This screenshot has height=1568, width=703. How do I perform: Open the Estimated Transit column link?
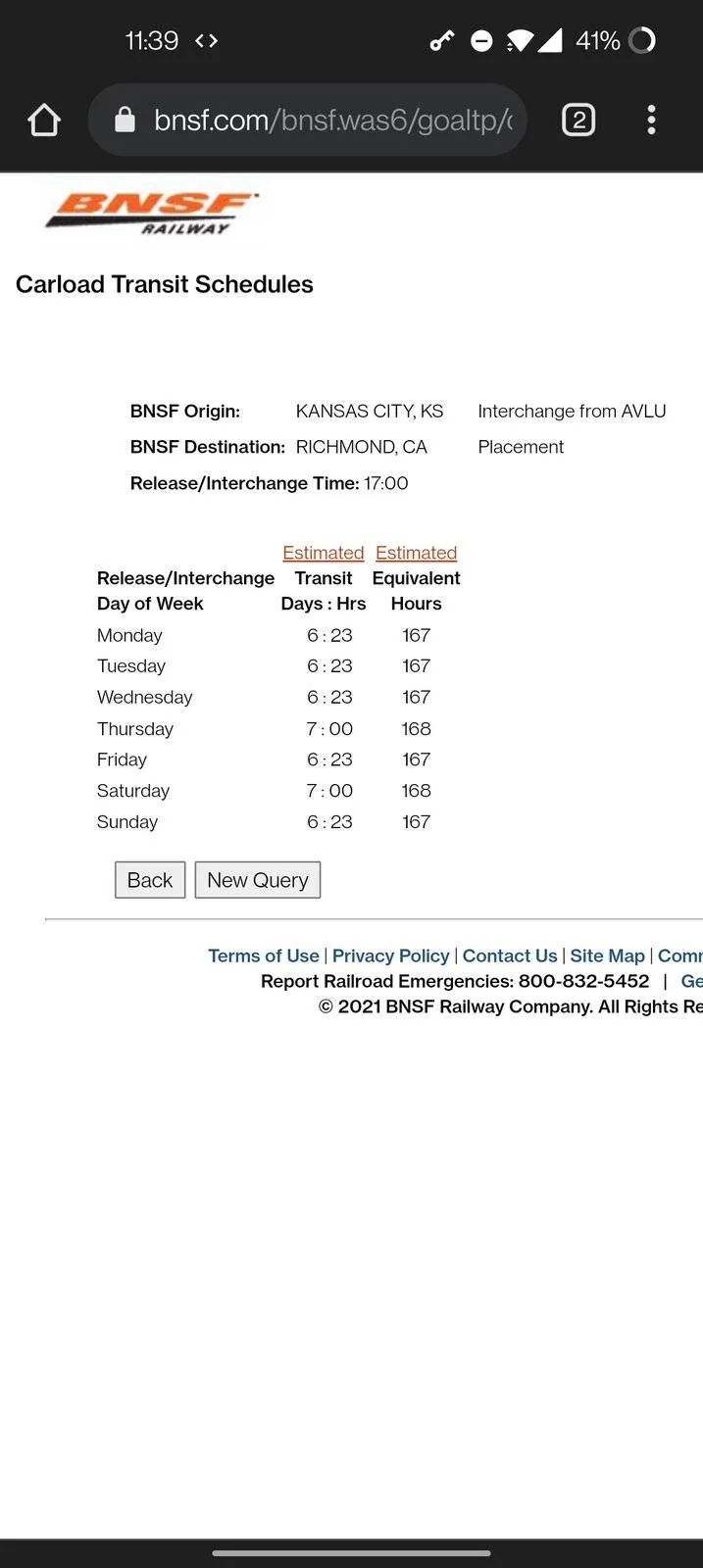pyautogui.click(x=324, y=553)
